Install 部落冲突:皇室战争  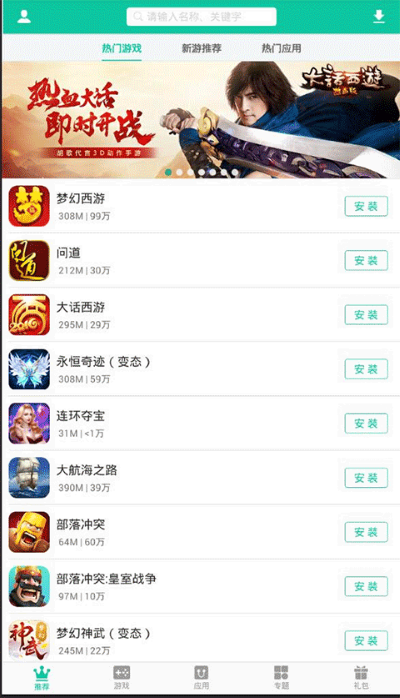tap(366, 586)
